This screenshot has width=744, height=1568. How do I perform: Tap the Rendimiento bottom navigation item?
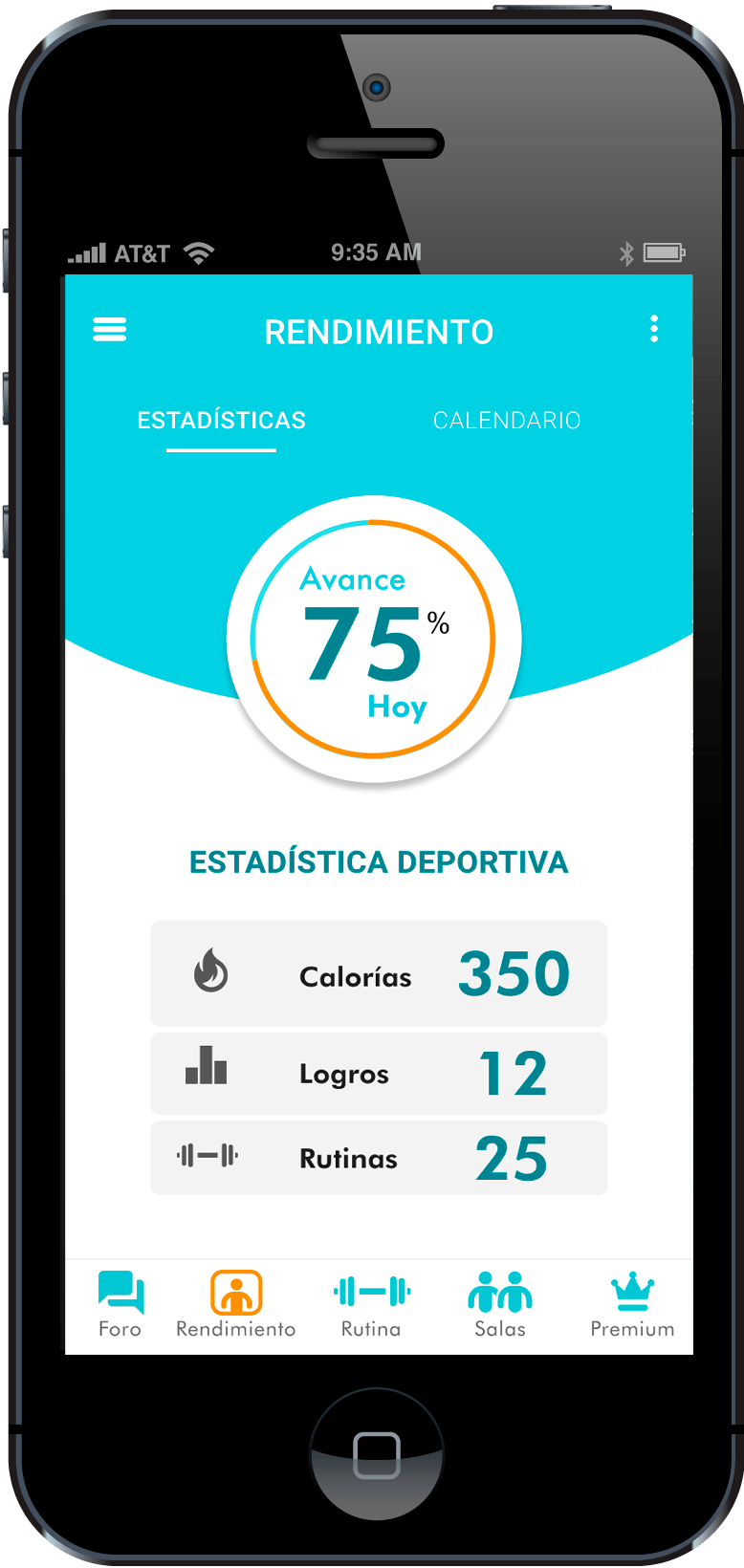click(236, 1304)
